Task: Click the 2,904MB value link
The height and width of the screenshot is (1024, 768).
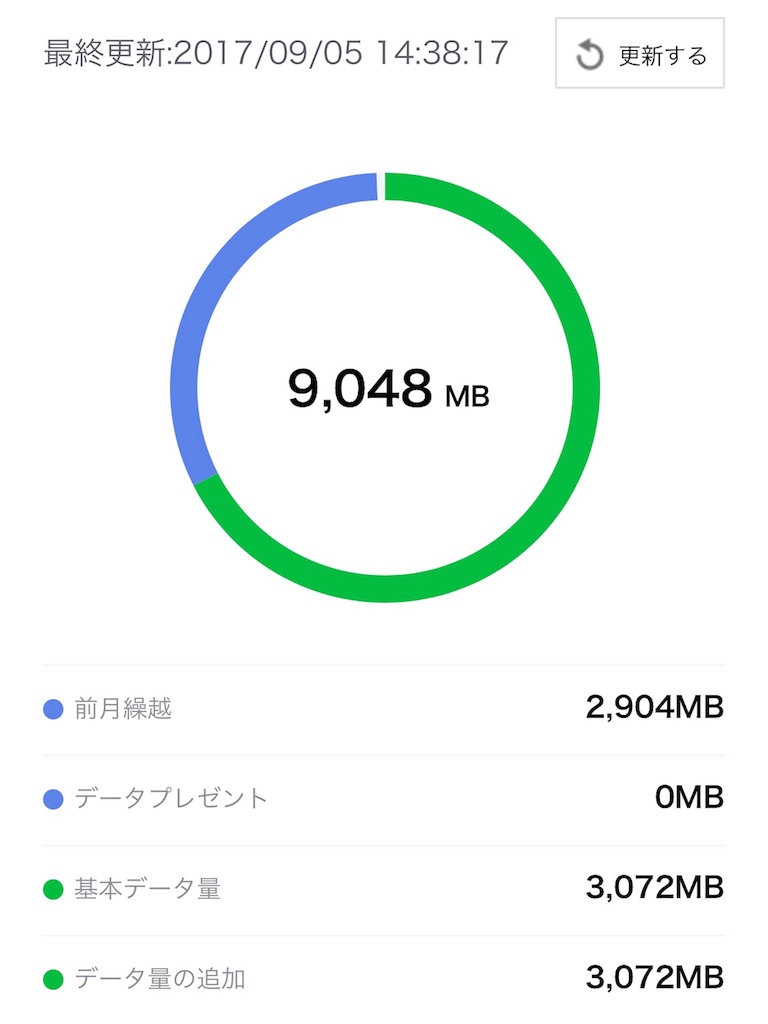Action: 657,706
